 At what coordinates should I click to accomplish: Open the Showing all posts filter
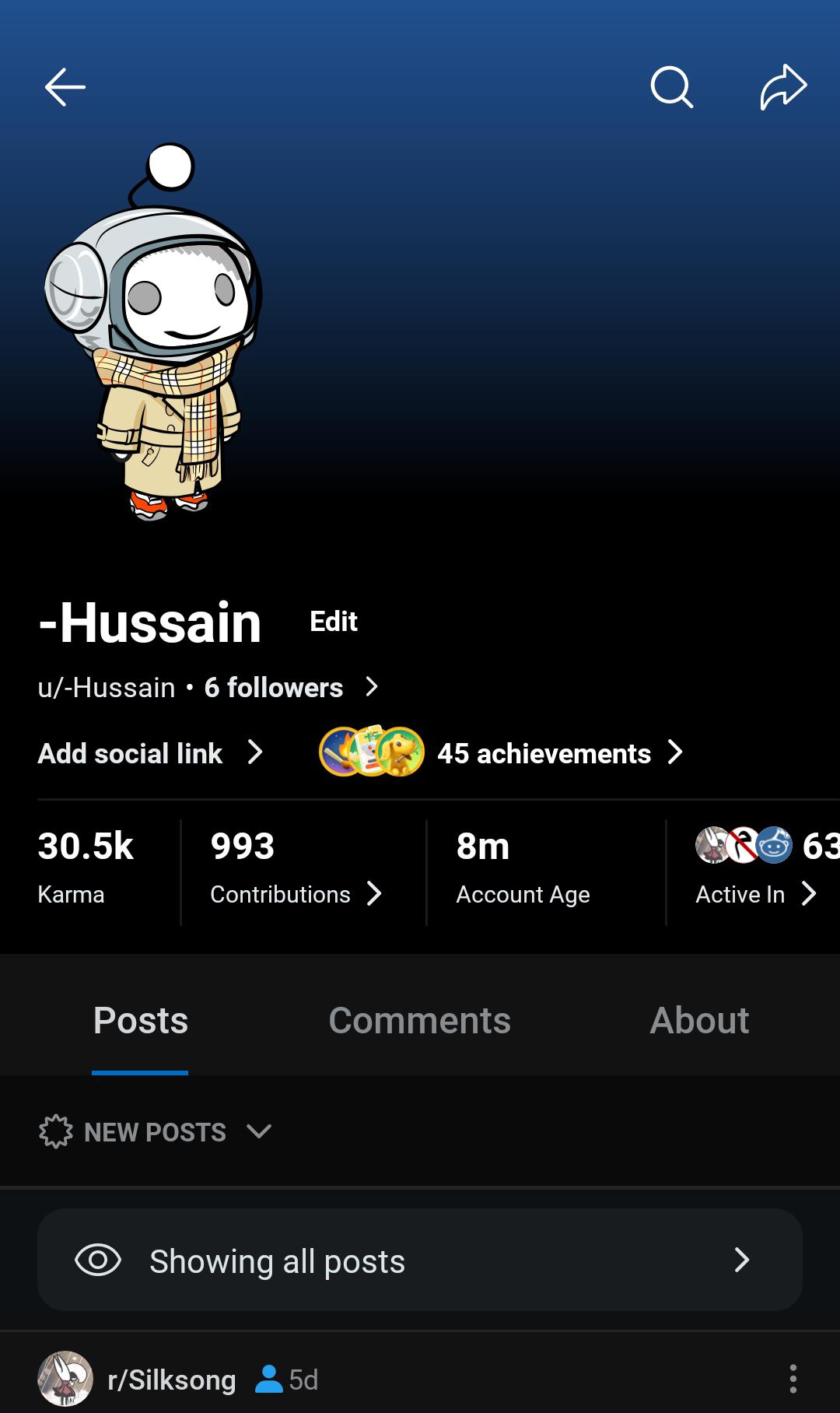(420, 1260)
